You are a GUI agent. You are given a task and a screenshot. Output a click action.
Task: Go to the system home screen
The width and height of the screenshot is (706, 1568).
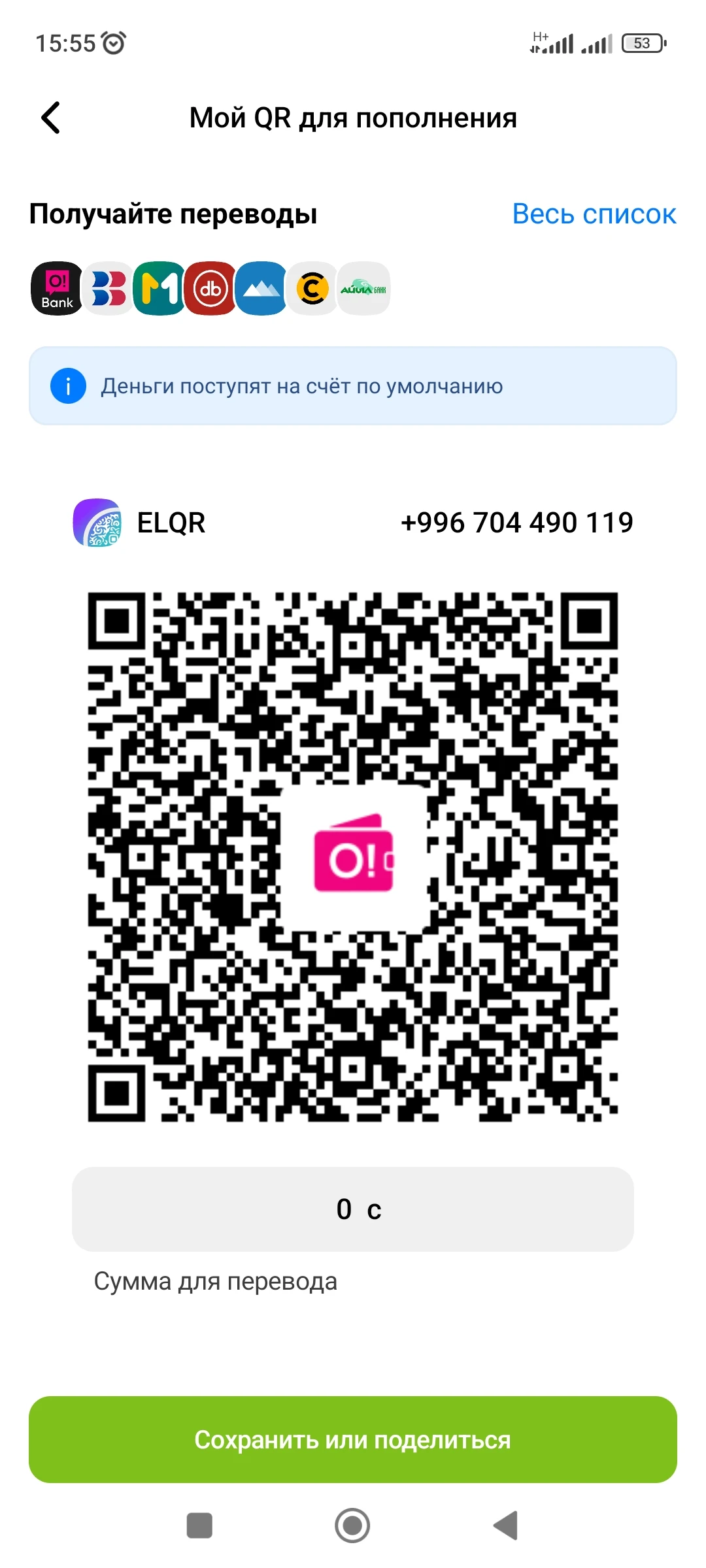(352, 1526)
